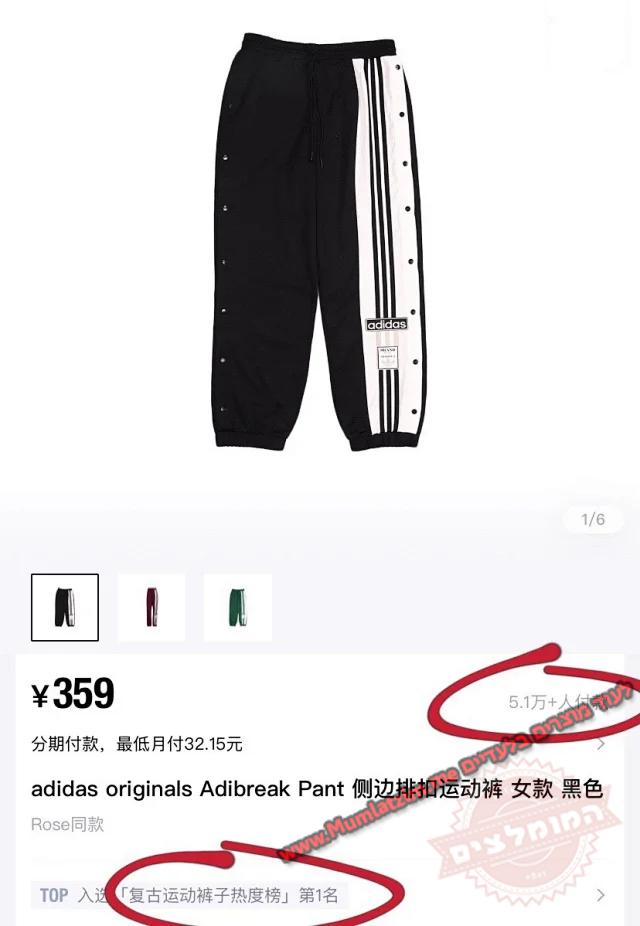Select the black pants color thumbnail
Image resolution: width=640 pixels, height=926 pixels.
[65, 607]
